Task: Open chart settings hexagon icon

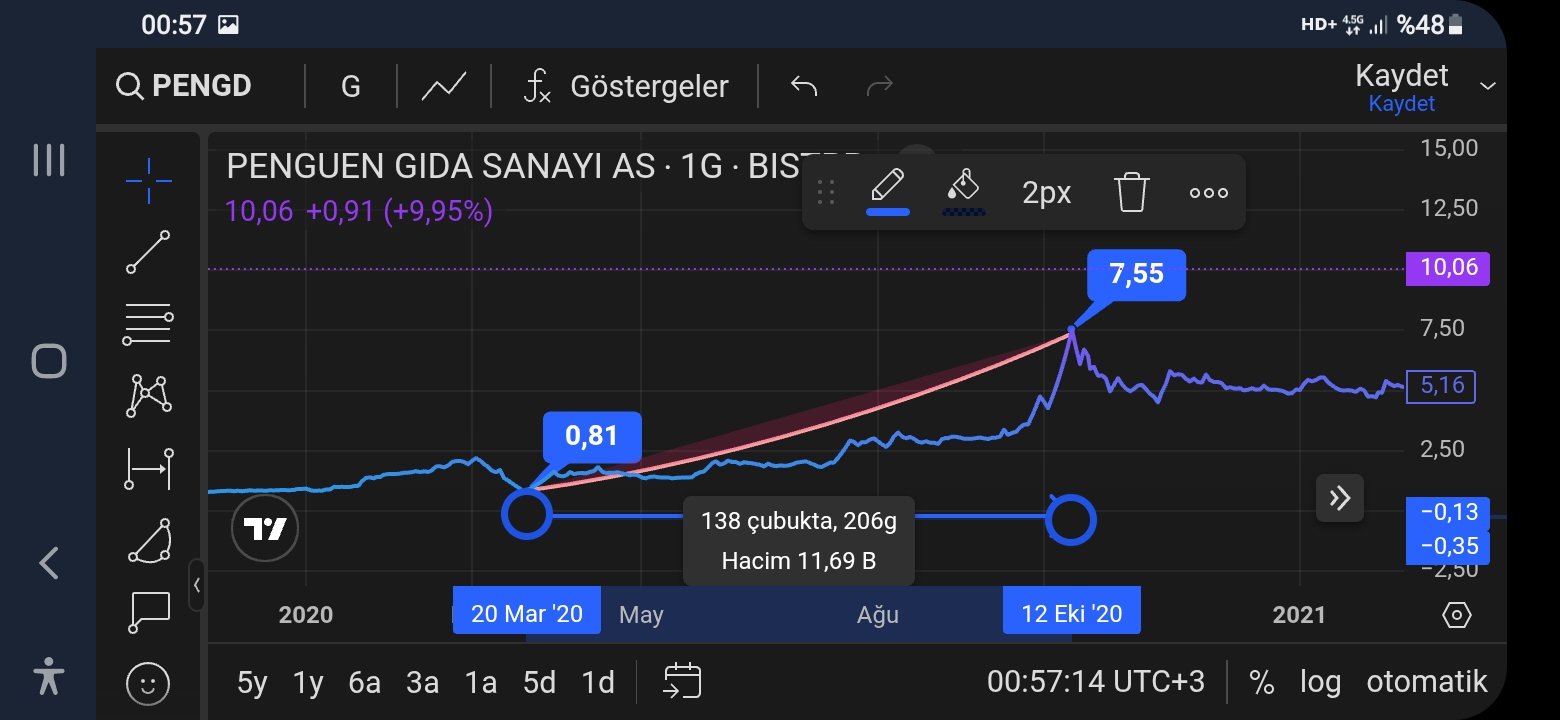Action: click(x=1457, y=615)
